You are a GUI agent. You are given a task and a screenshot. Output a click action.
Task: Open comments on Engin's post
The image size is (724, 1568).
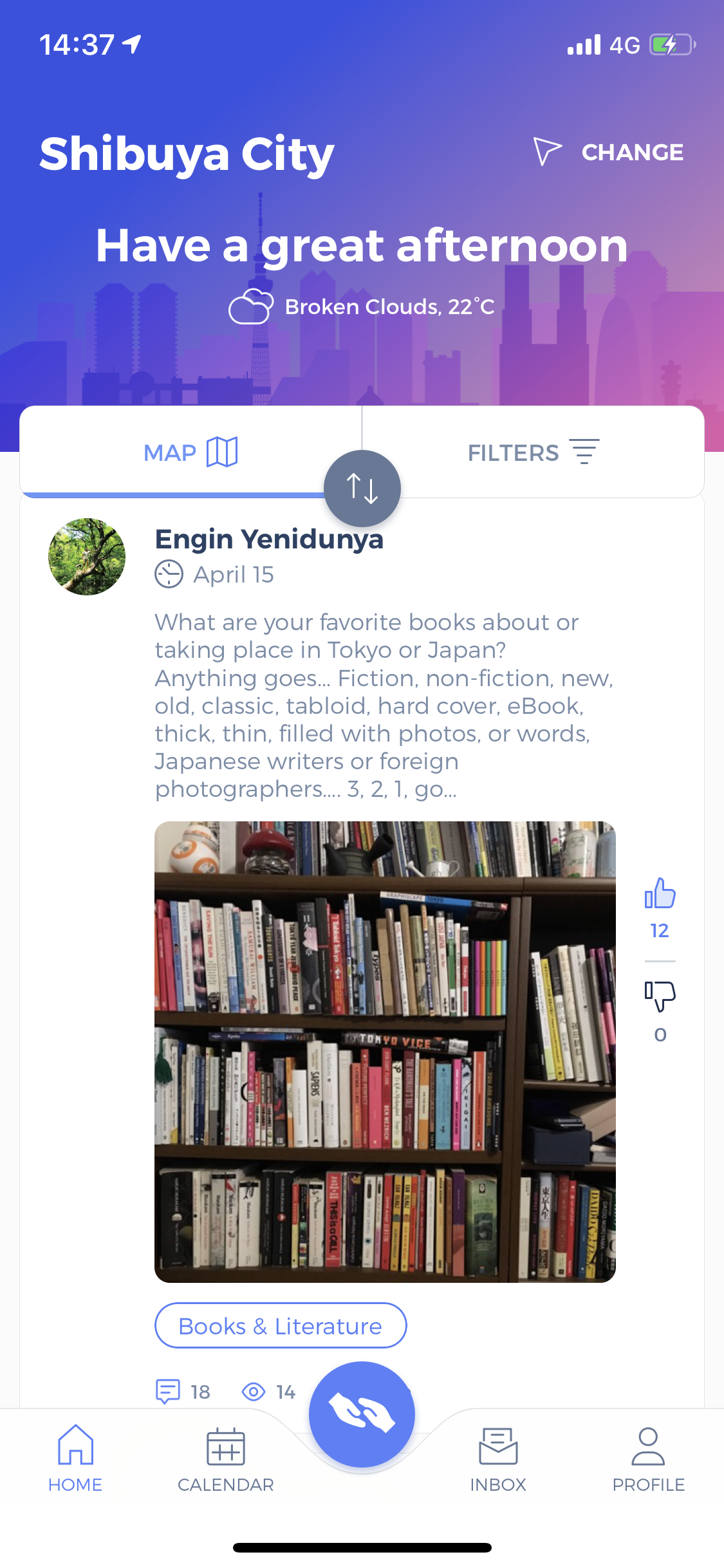pos(183,1391)
